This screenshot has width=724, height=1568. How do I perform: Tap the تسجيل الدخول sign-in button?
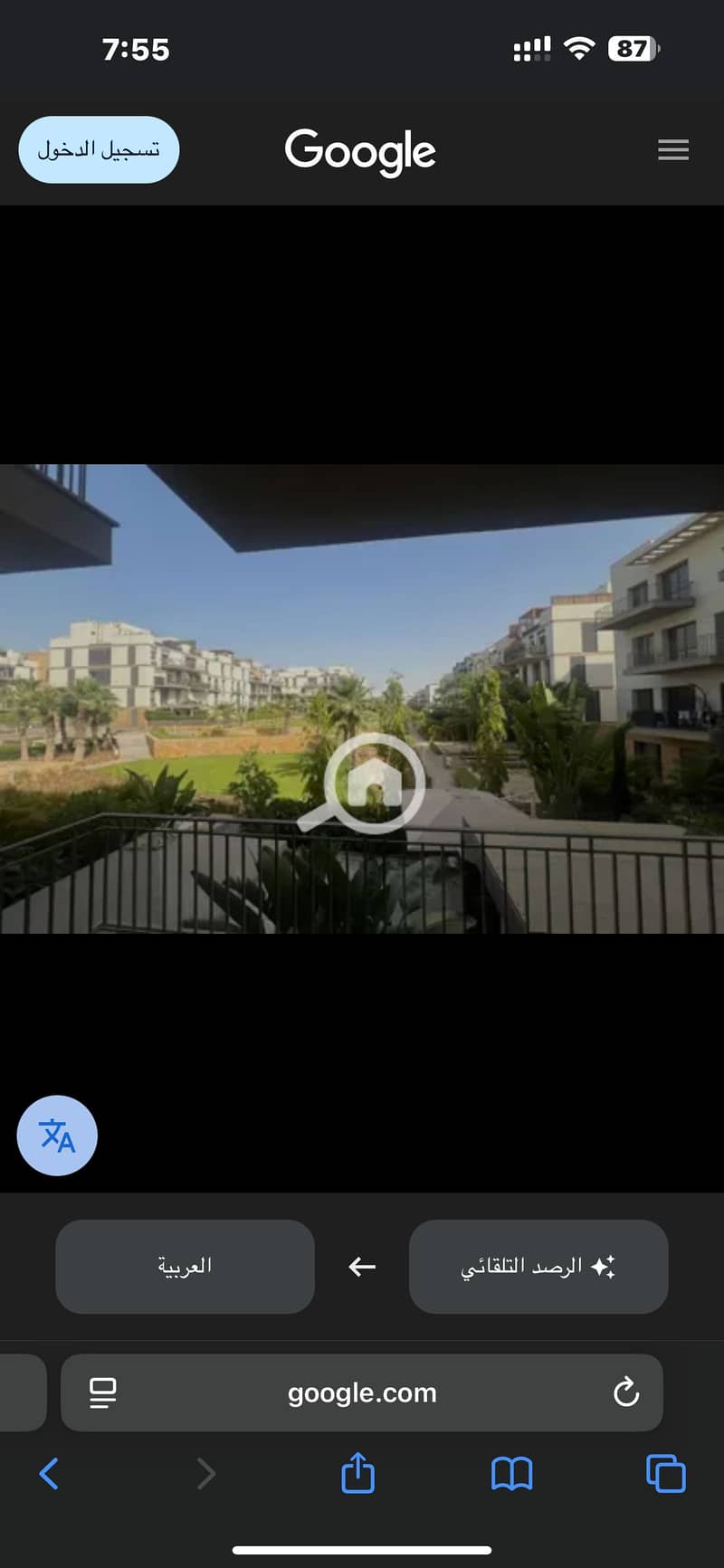click(99, 150)
